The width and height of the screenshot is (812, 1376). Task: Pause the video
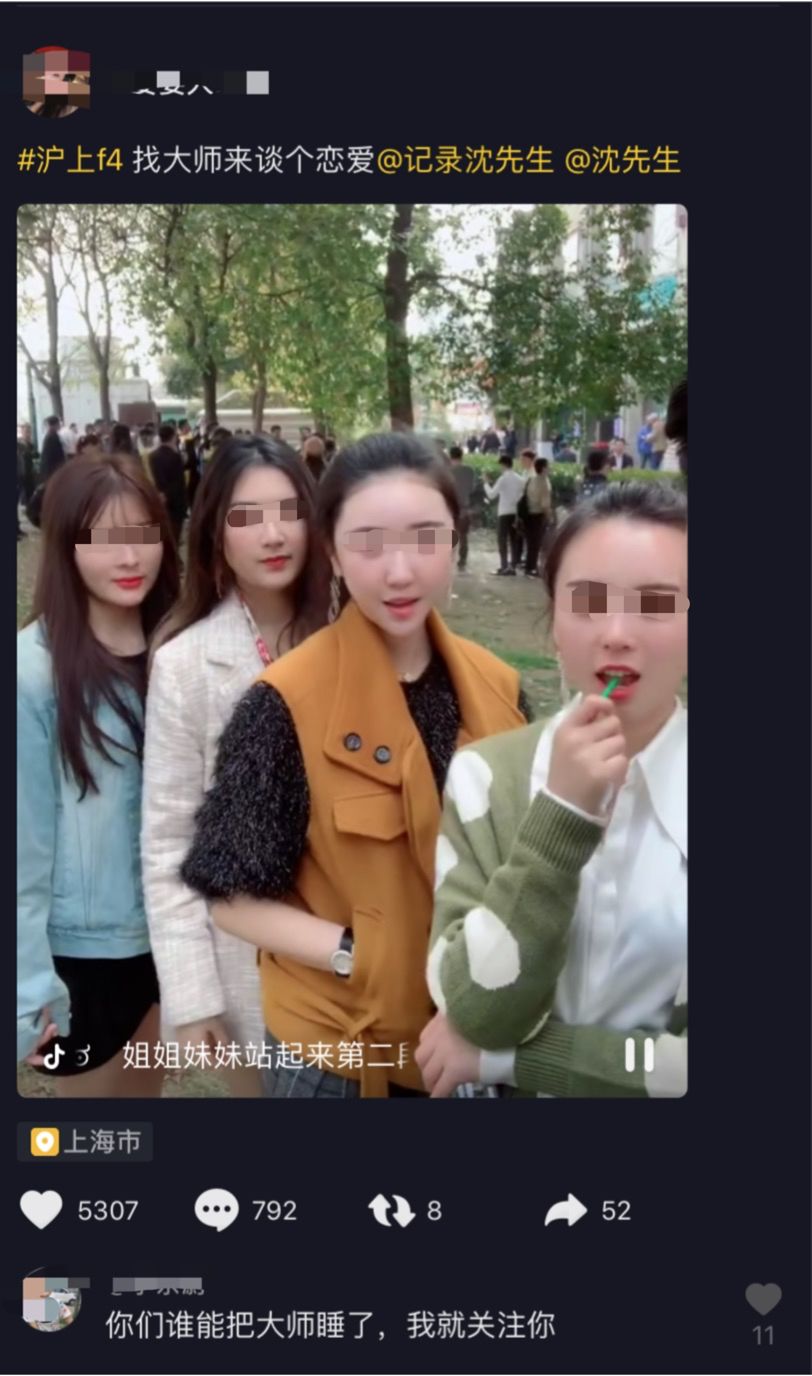click(639, 1055)
